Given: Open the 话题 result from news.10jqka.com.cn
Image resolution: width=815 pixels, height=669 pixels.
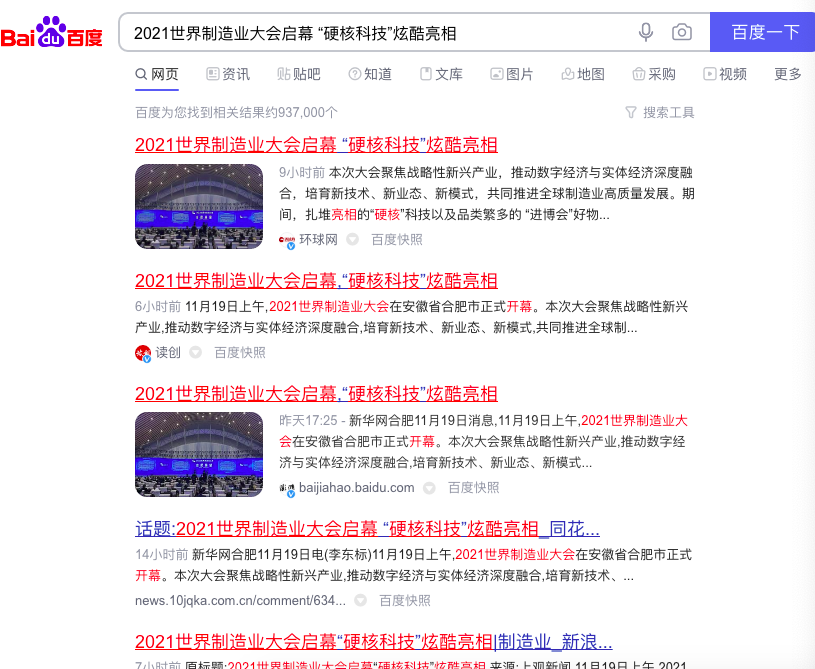Looking at the screenshot, I should (x=367, y=528).
